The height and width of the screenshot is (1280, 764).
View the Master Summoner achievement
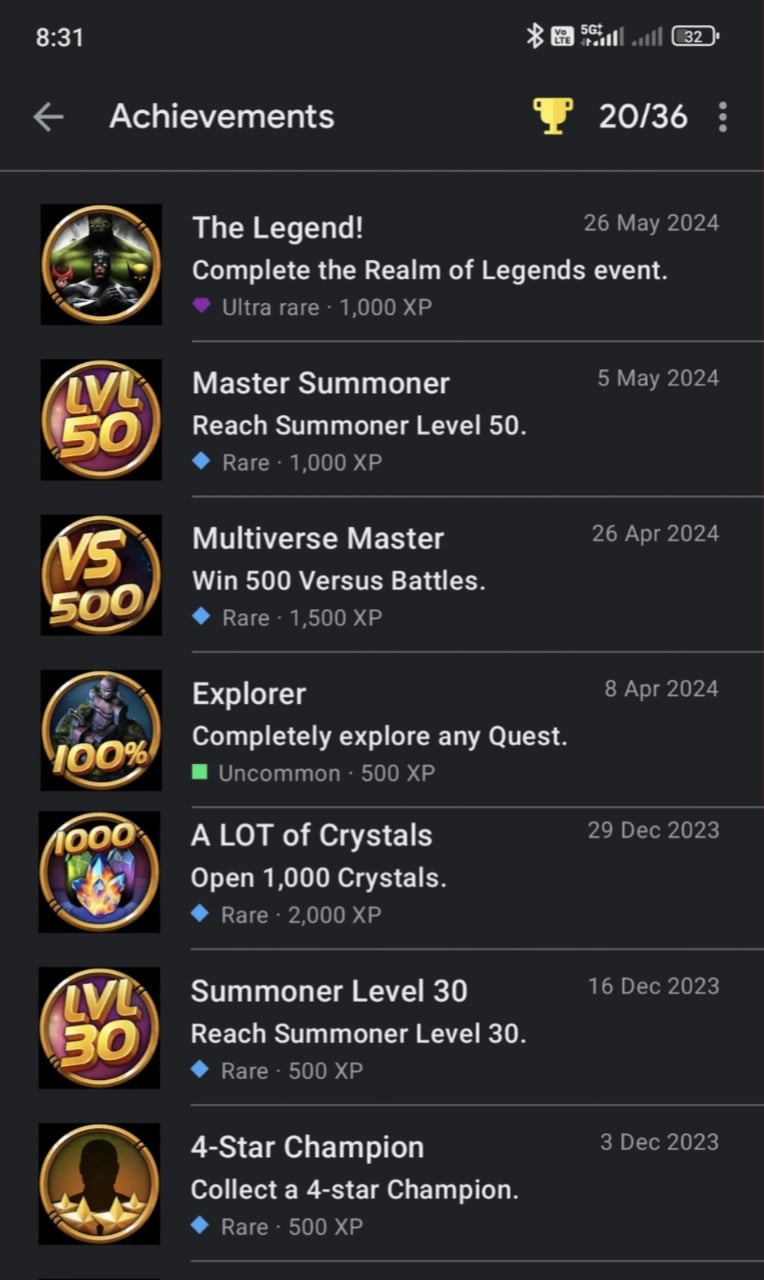[x=382, y=419]
